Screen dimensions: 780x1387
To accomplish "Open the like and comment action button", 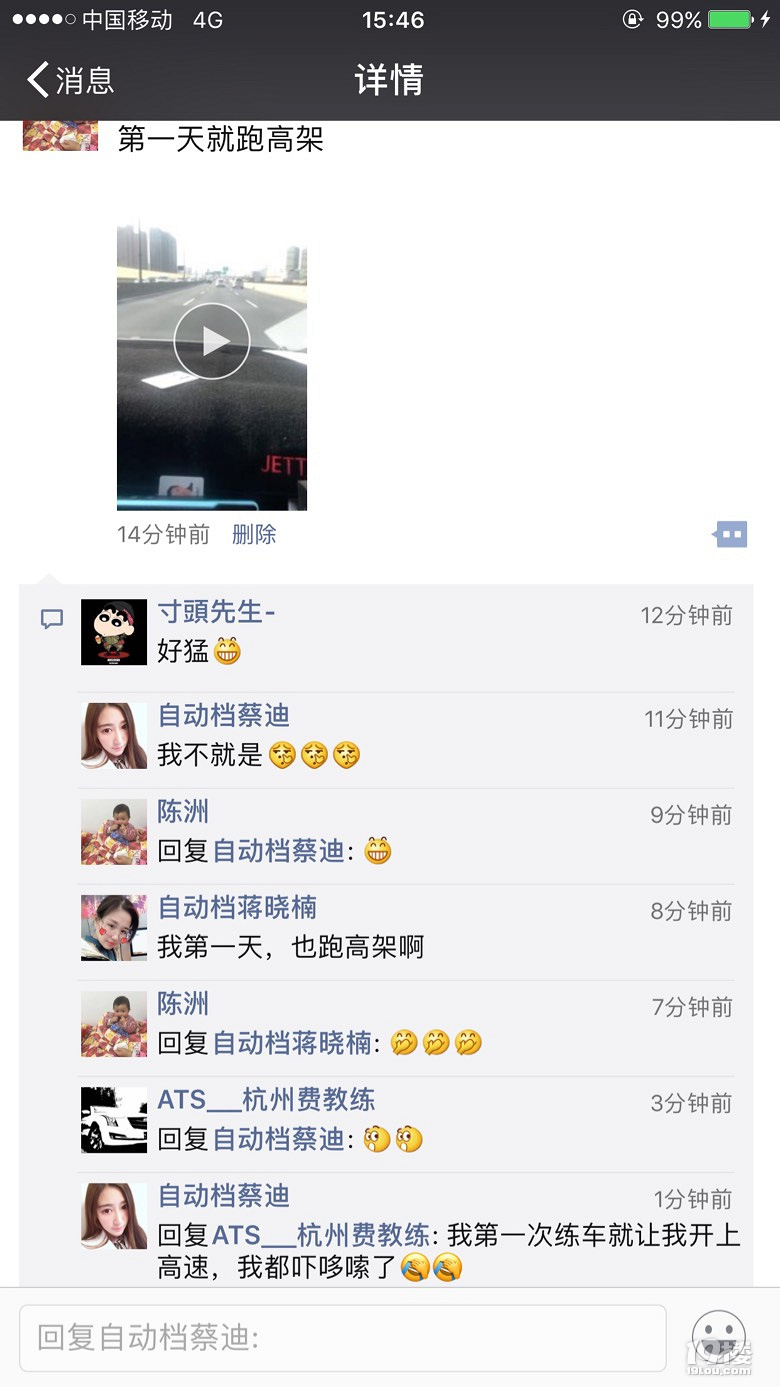I will (732, 535).
